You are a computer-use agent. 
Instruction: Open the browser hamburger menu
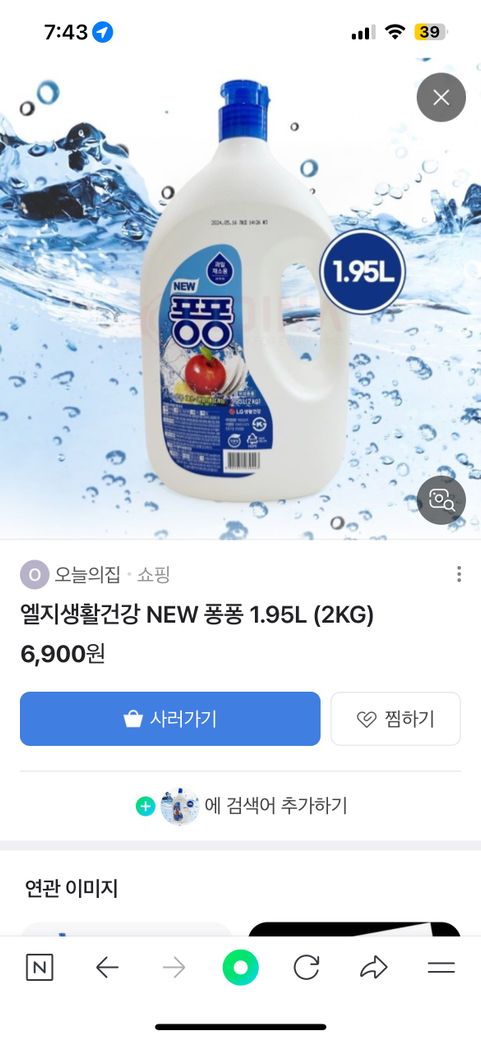(441, 968)
